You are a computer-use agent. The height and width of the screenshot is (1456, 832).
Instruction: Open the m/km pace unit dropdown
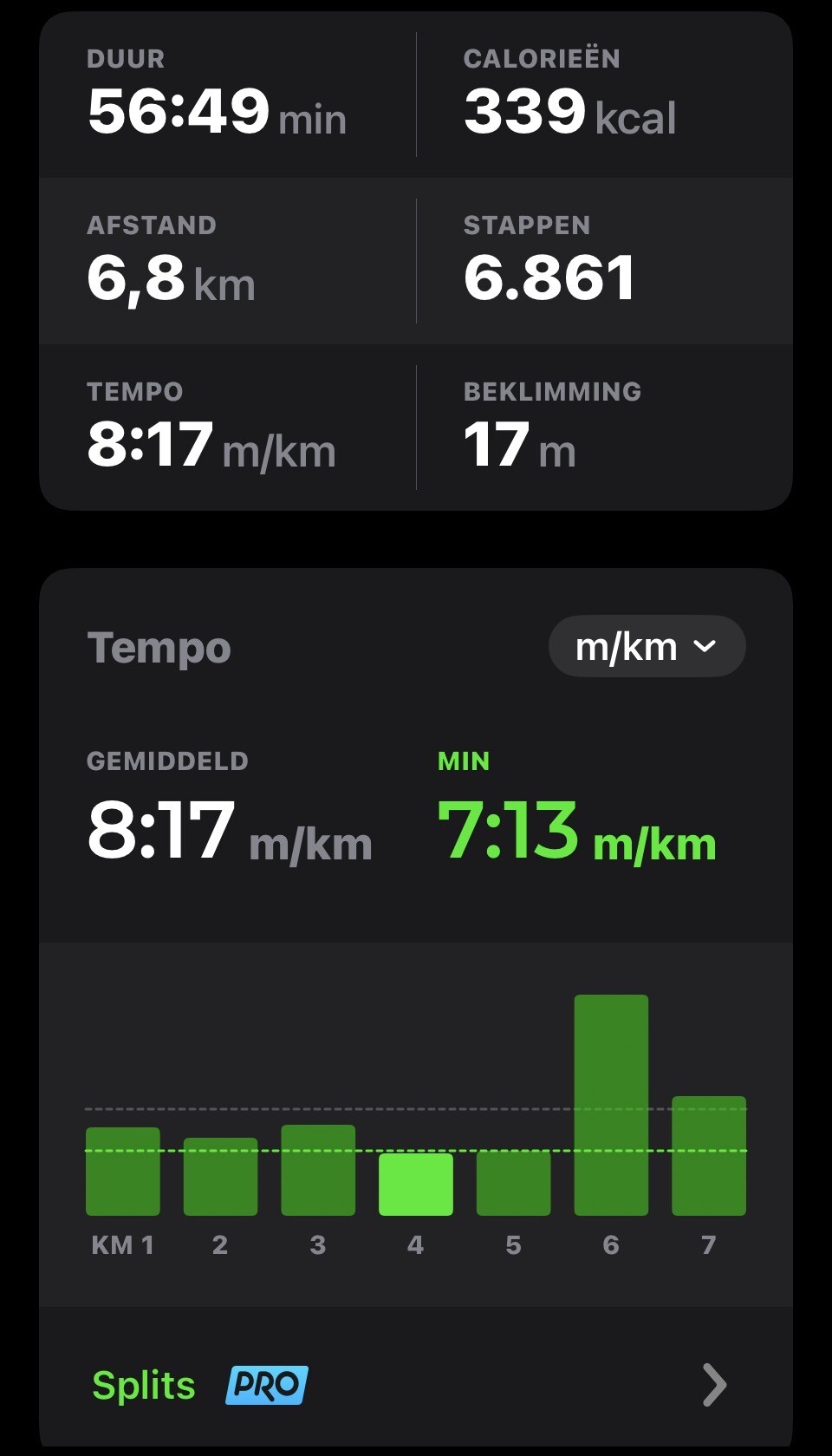point(647,647)
